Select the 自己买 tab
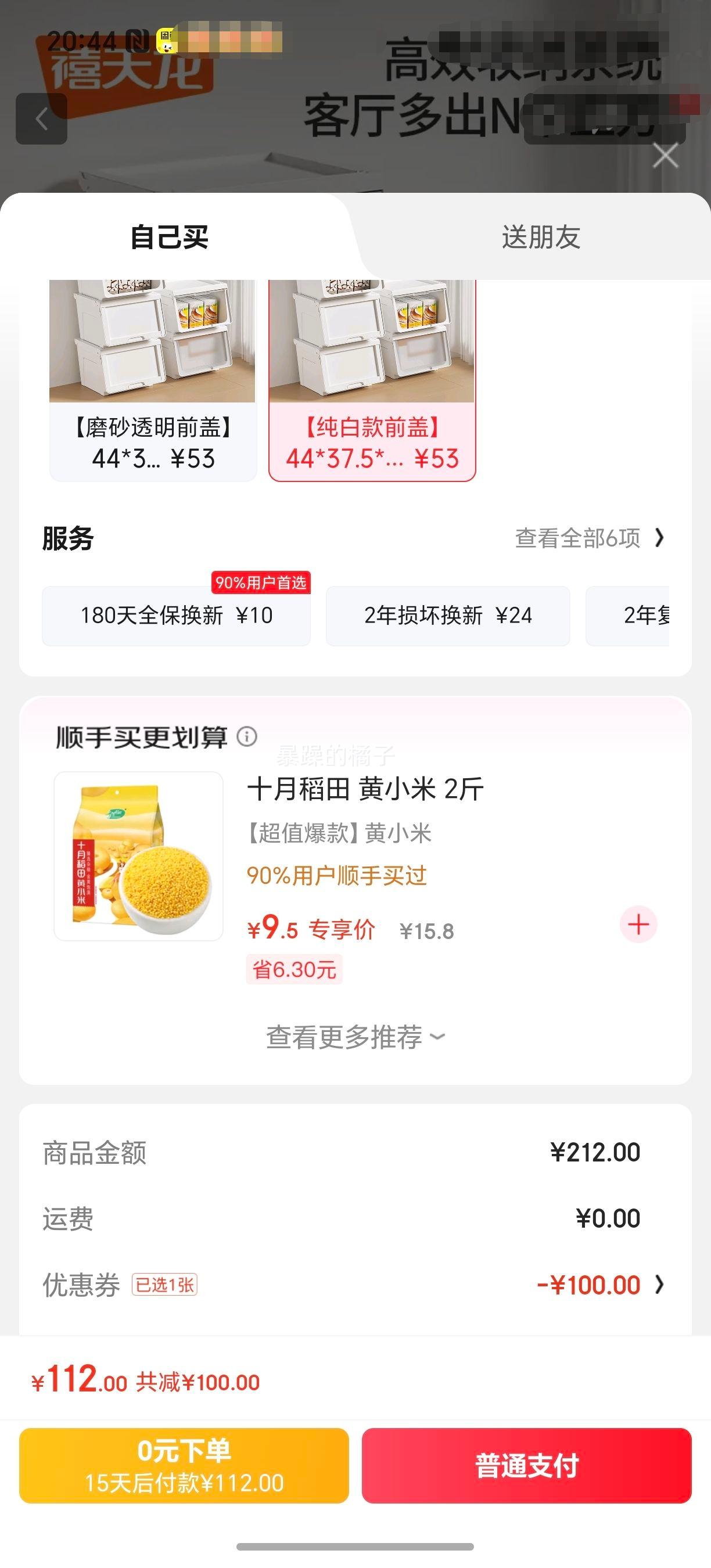The height and width of the screenshot is (1568, 711). click(x=169, y=237)
